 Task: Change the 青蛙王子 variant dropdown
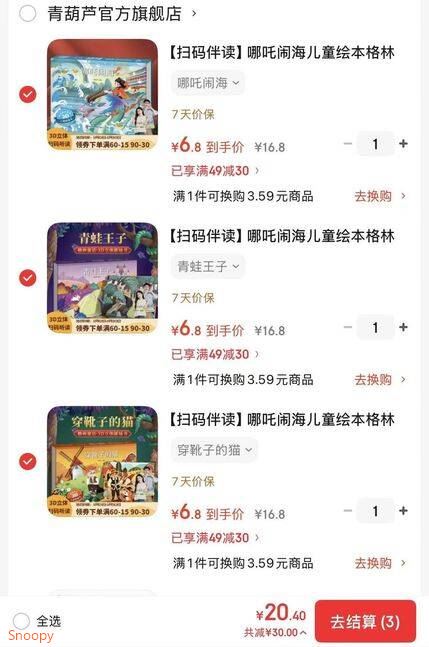[208, 267]
